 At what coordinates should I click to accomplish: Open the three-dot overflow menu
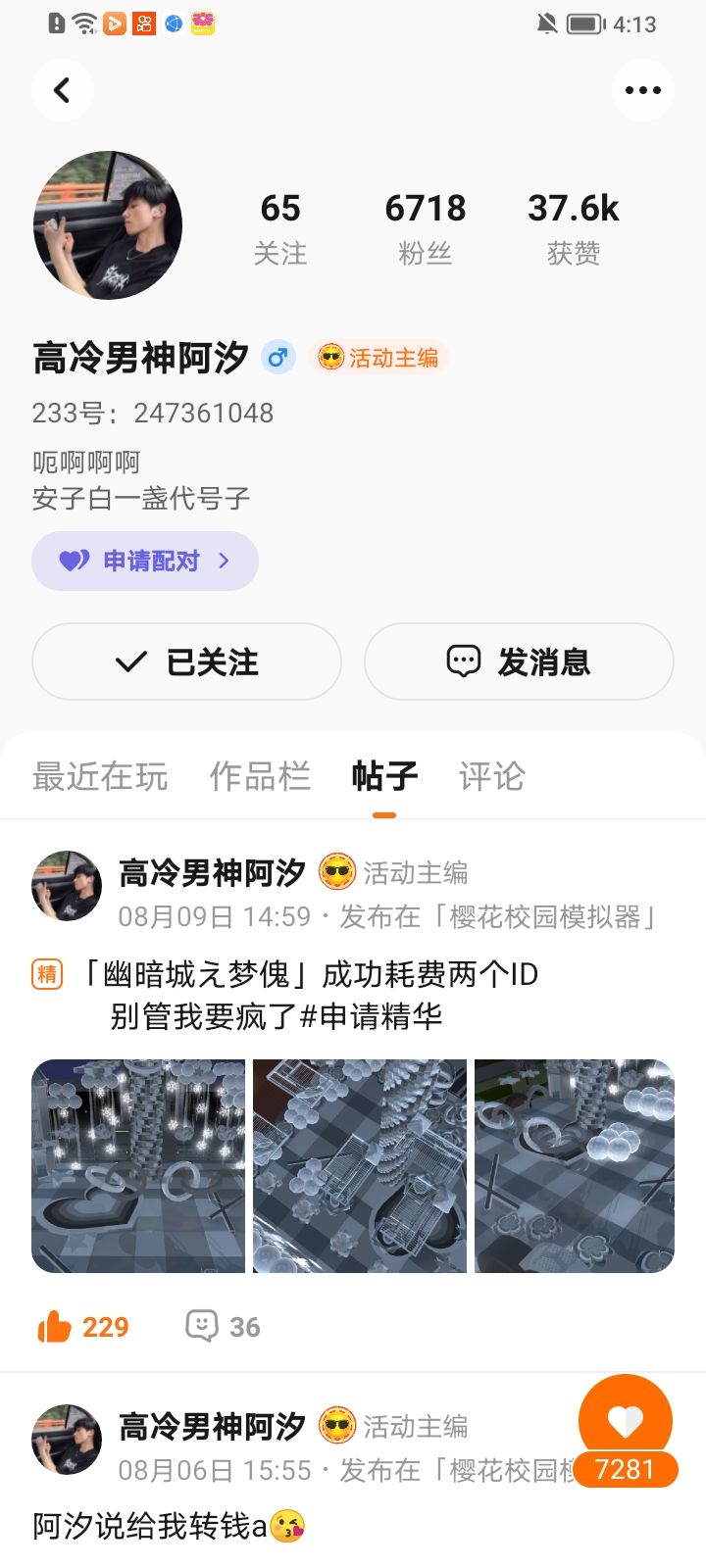642,90
